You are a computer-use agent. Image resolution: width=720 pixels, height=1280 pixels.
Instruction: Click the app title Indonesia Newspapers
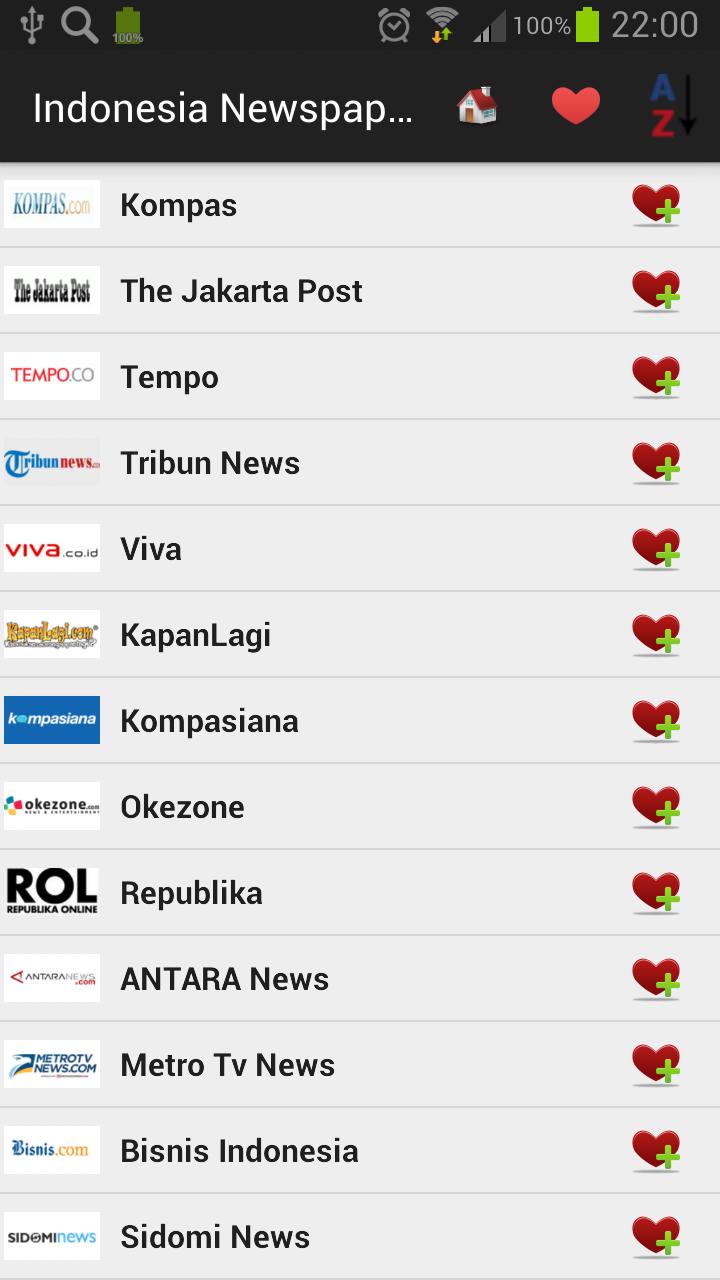click(222, 104)
